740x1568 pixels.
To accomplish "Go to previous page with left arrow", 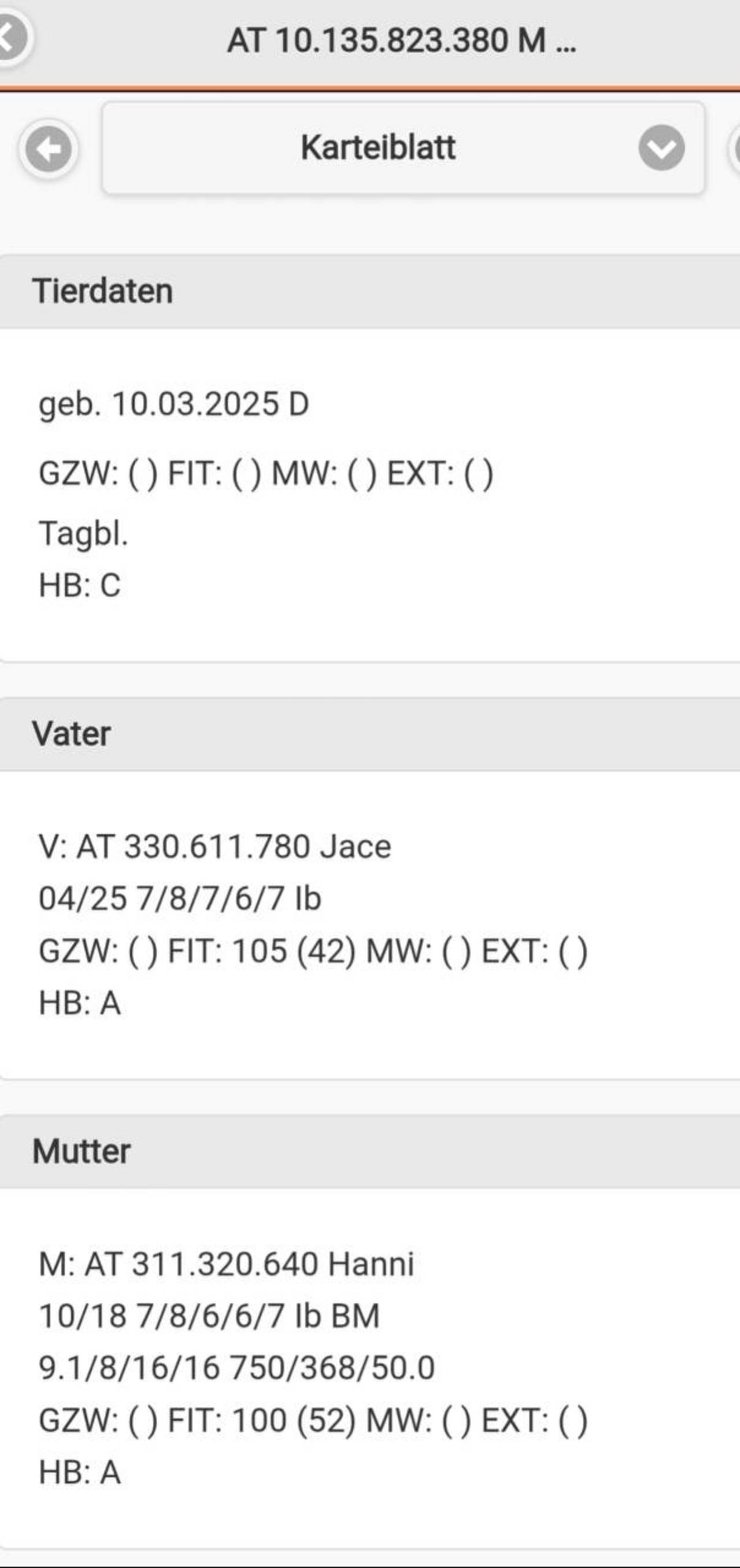I will tap(49, 149).
